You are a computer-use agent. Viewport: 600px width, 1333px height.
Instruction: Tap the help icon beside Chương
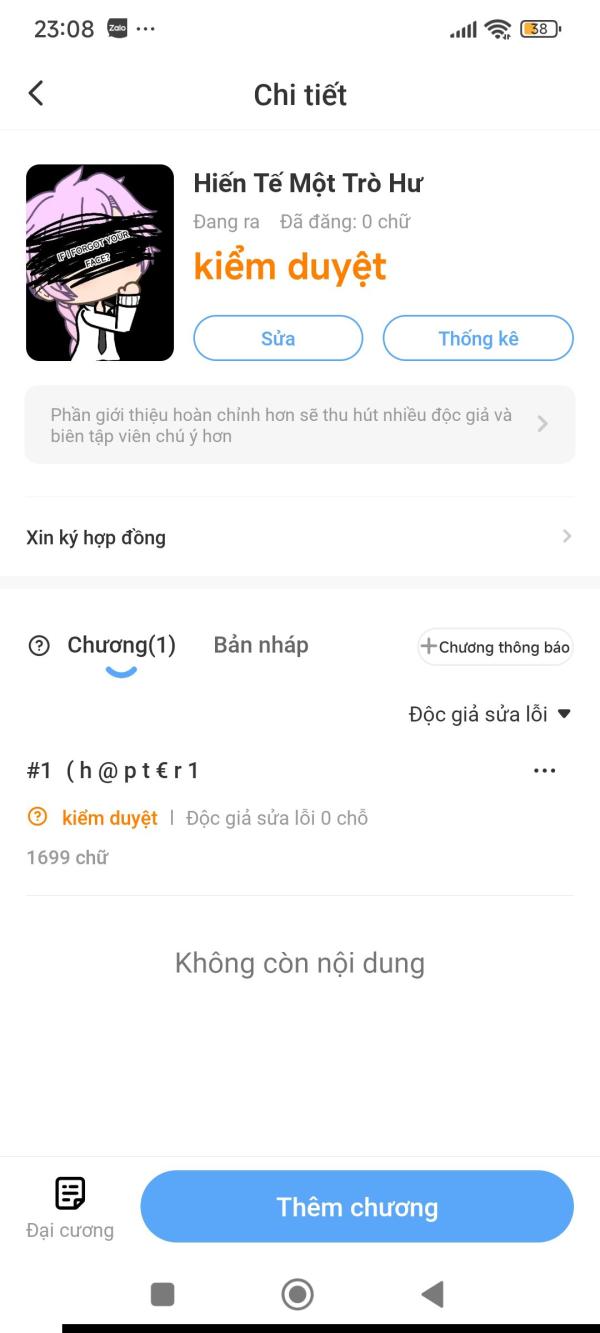[x=39, y=646]
